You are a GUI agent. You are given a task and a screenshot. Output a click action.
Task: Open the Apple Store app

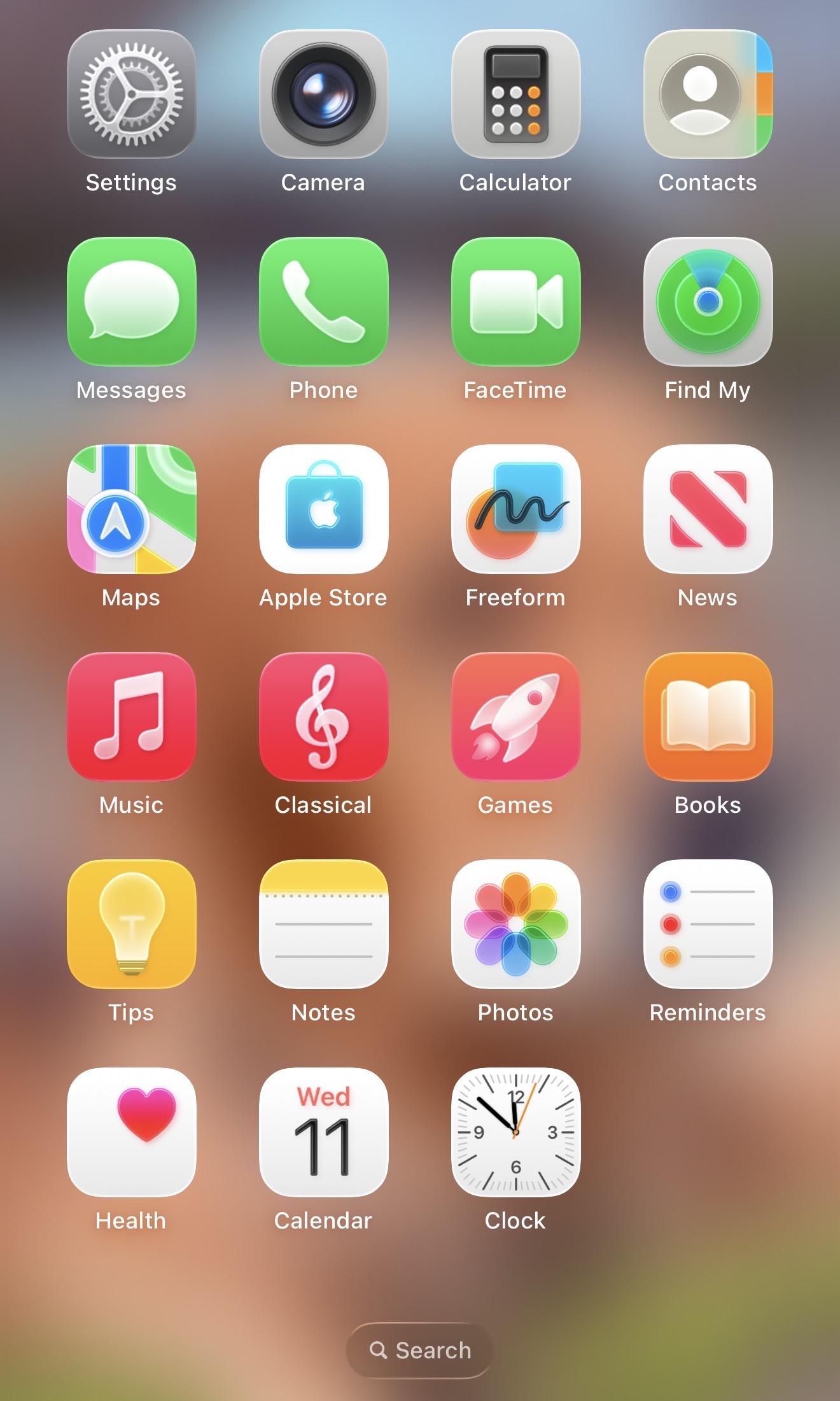pos(323,509)
